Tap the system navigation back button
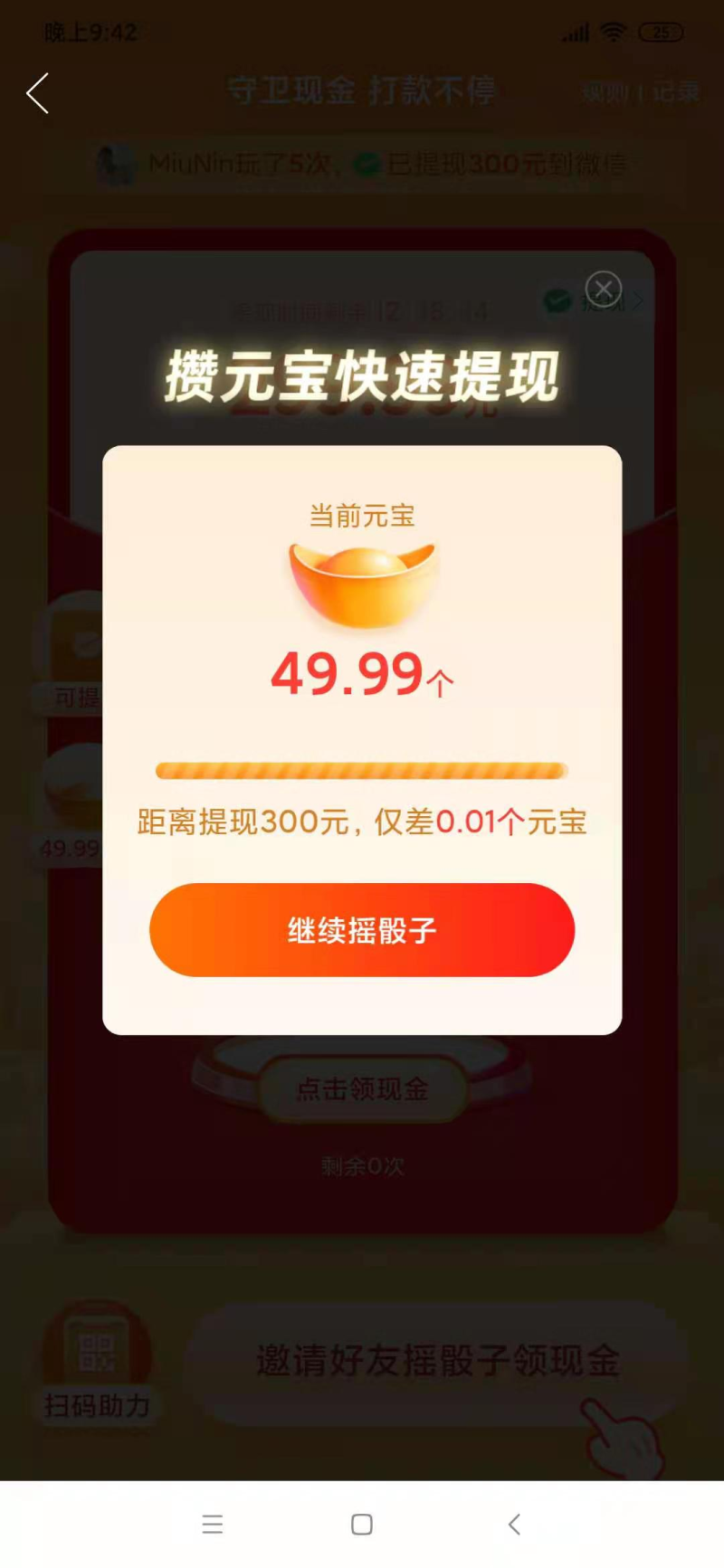Screen dimensions: 724x1568 [x=513, y=1525]
